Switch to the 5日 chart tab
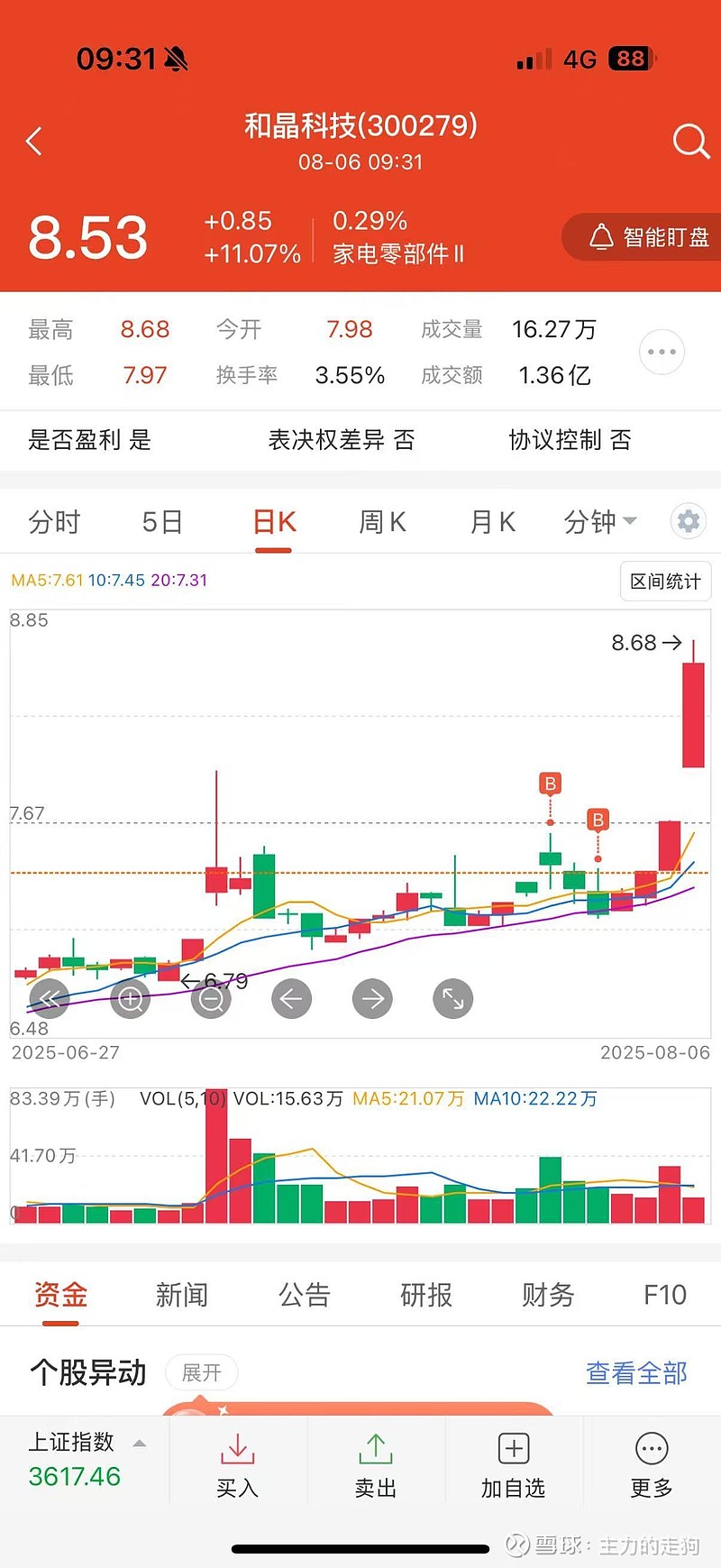 click(x=162, y=522)
